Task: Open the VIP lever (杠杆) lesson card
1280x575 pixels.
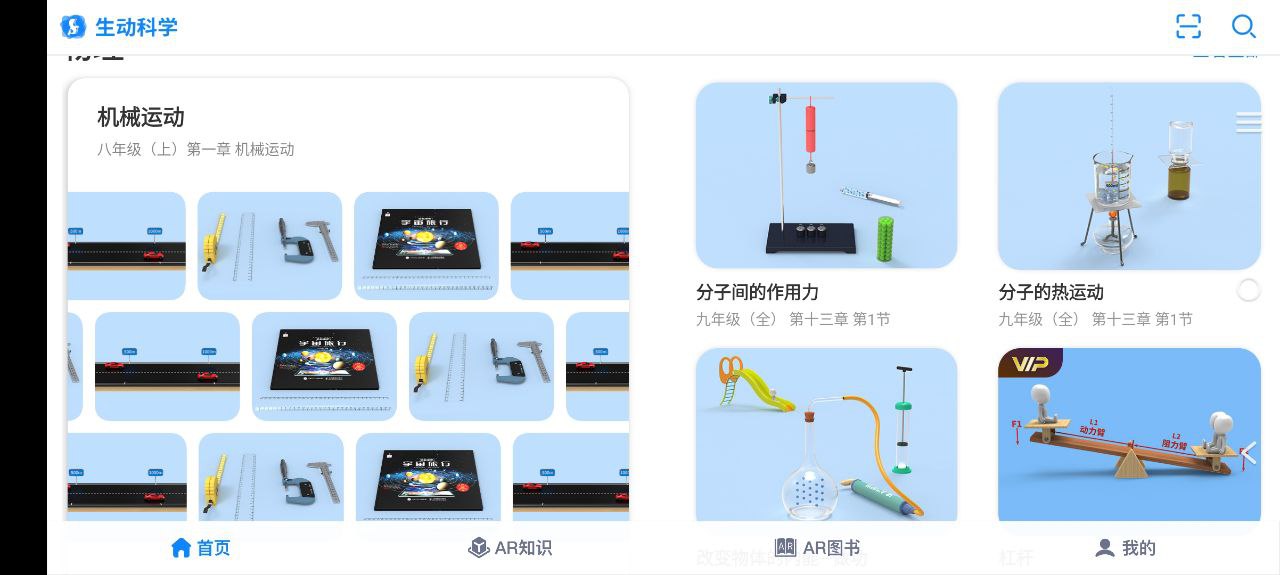Action: 1128,436
